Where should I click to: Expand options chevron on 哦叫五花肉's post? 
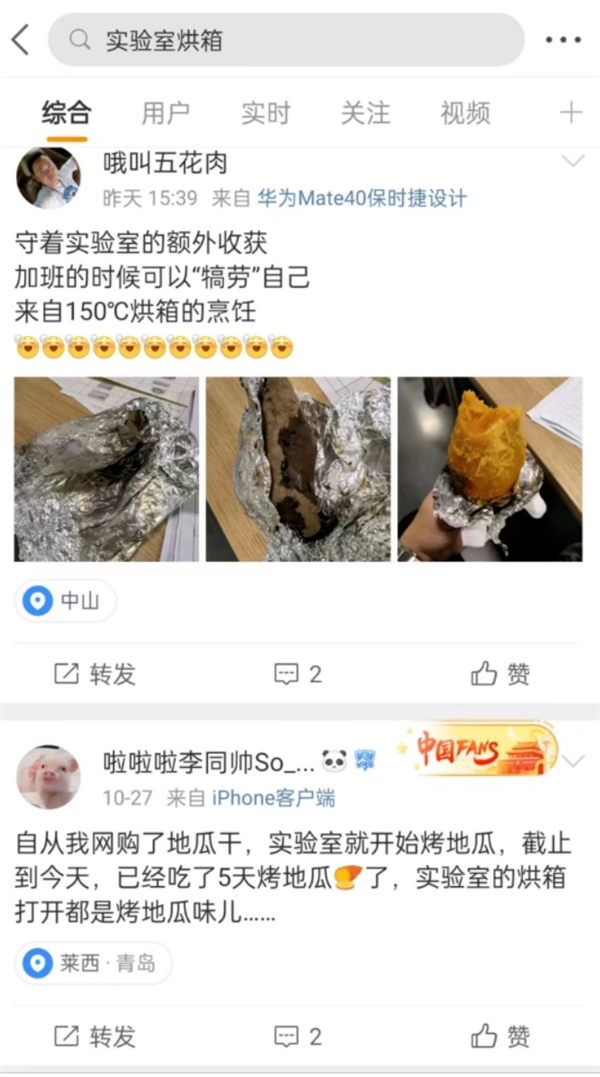(x=573, y=162)
